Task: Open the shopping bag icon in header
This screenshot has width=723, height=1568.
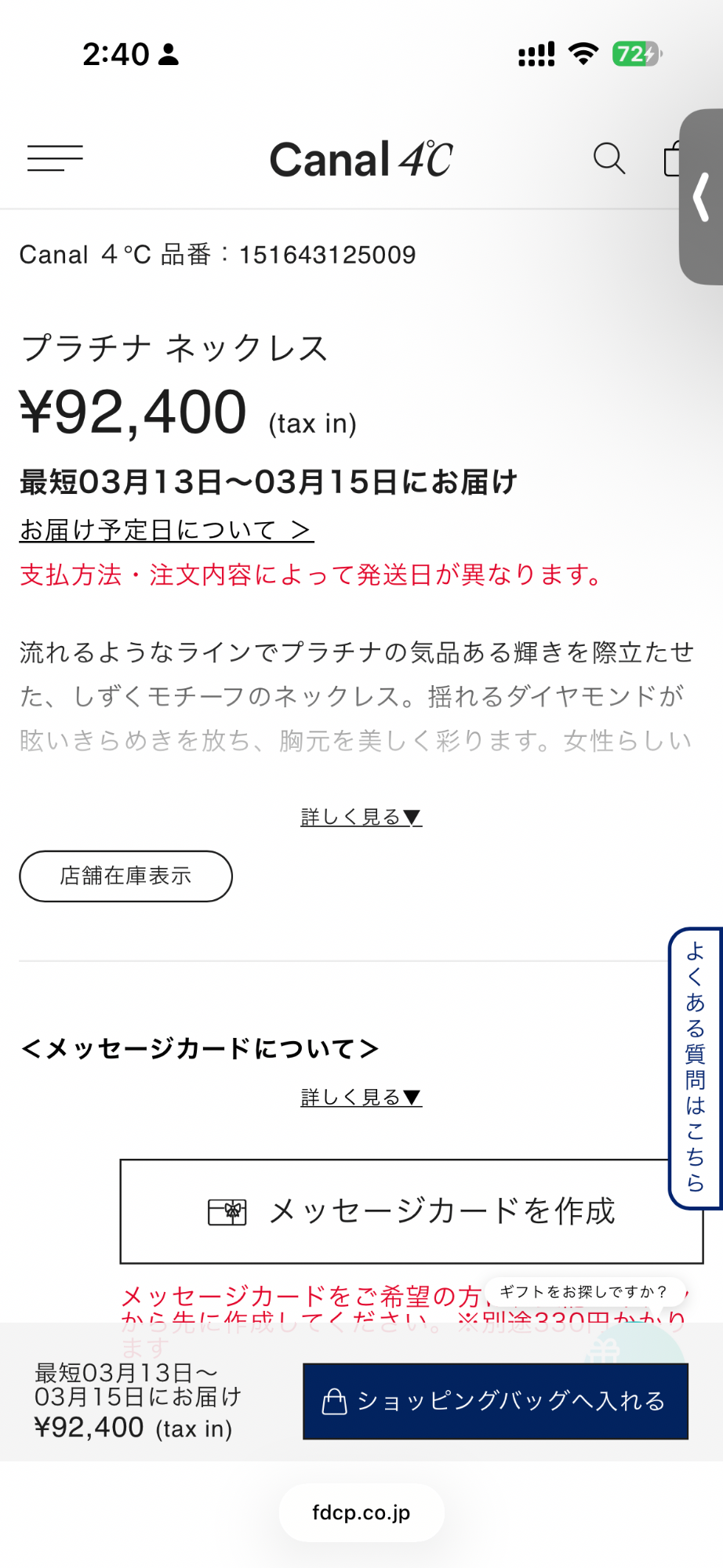Action: (x=670, y=158)
